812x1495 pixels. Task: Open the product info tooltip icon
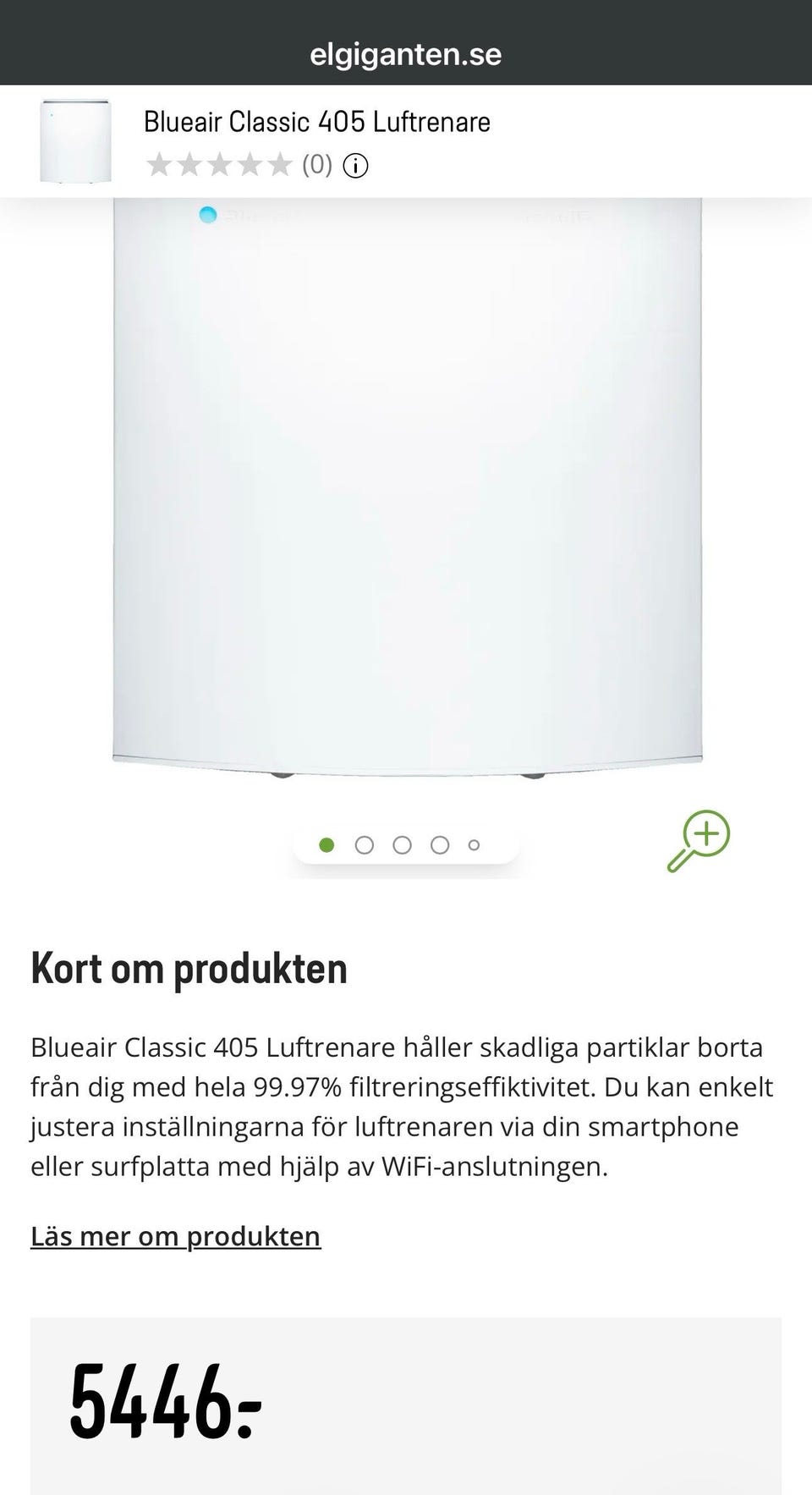pos(356,165)
